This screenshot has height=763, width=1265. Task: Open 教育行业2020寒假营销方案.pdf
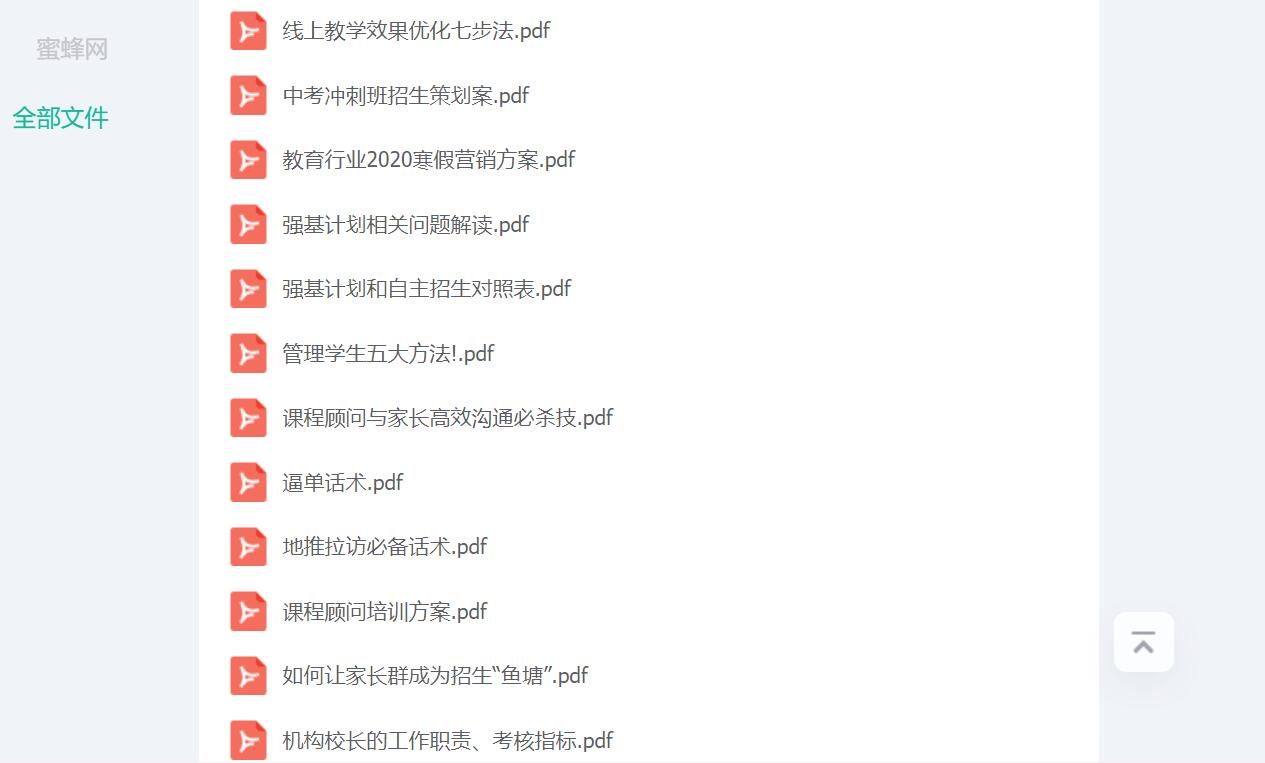coord(428,160)
